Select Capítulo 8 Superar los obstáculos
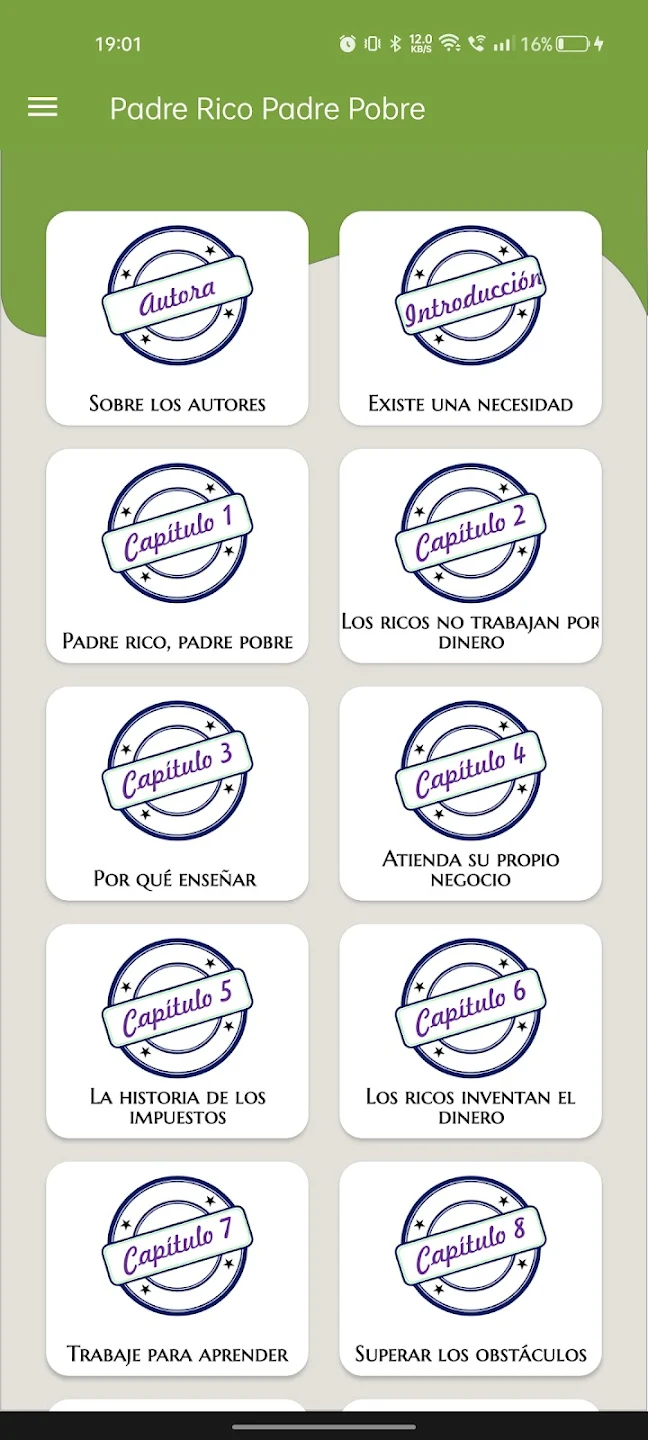648x1440 pixels. click(471, 1268)
